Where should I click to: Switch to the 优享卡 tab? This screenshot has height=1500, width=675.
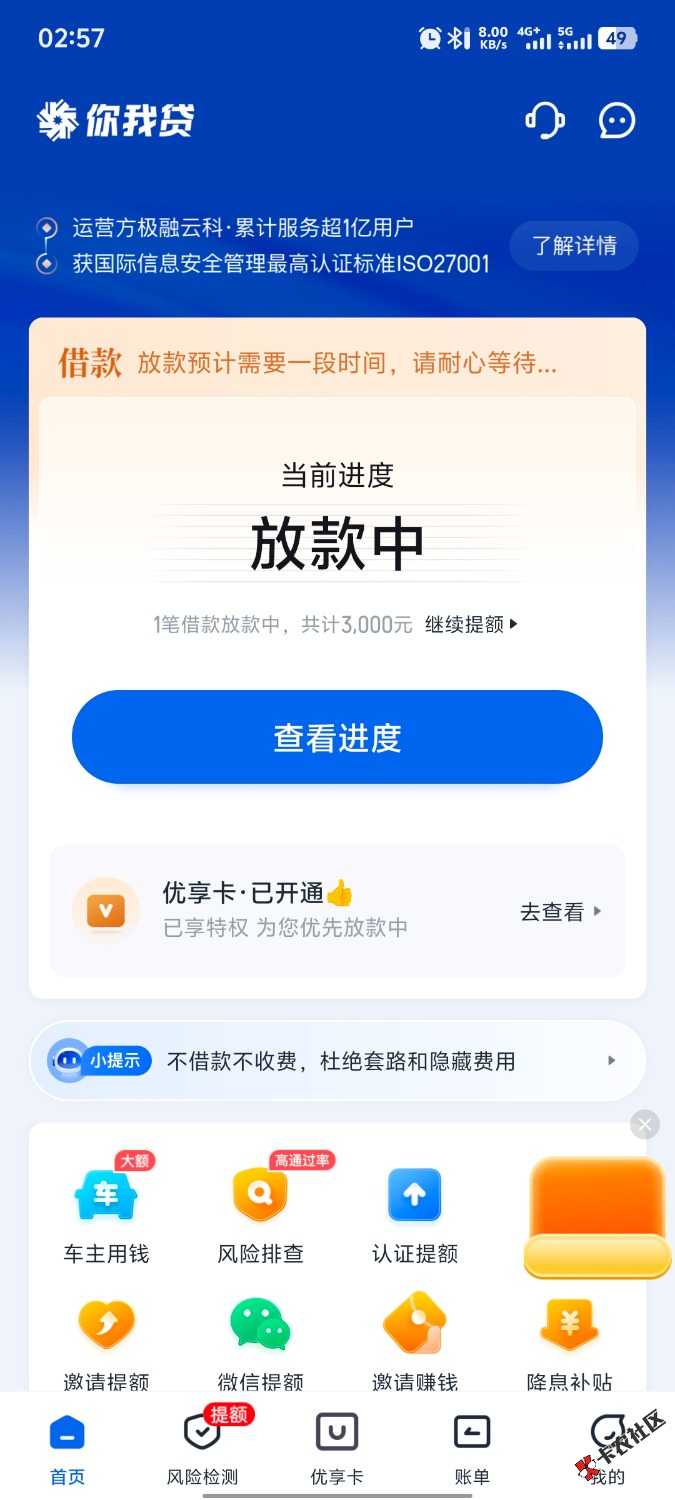point(336,1447)
